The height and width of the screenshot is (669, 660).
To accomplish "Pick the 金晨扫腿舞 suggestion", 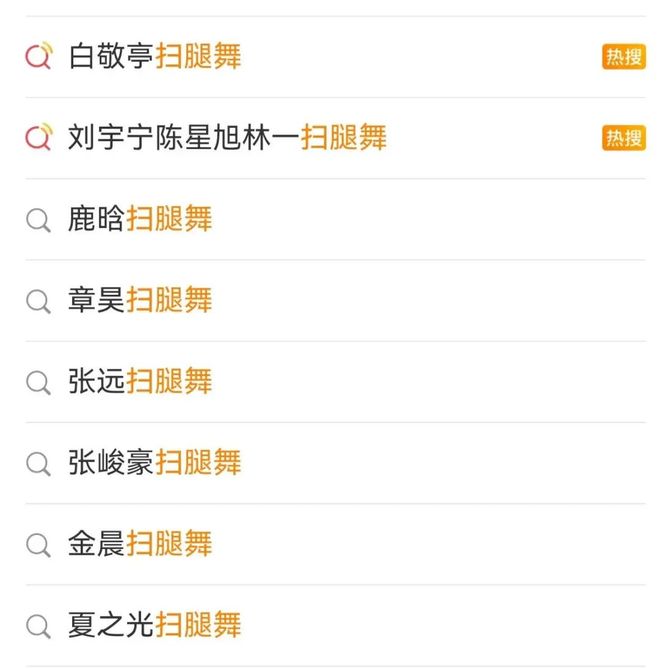I will tap(140, 544).
